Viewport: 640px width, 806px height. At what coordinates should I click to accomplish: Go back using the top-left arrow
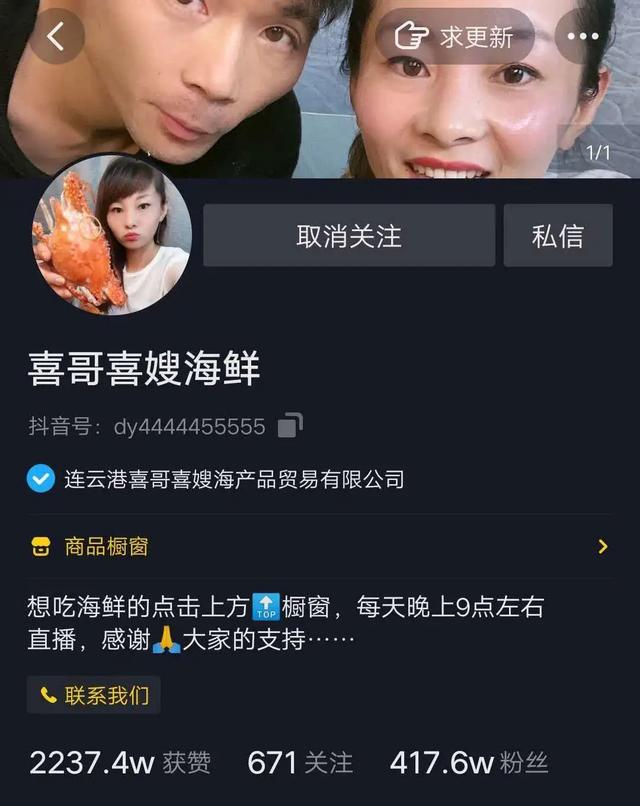56,37
